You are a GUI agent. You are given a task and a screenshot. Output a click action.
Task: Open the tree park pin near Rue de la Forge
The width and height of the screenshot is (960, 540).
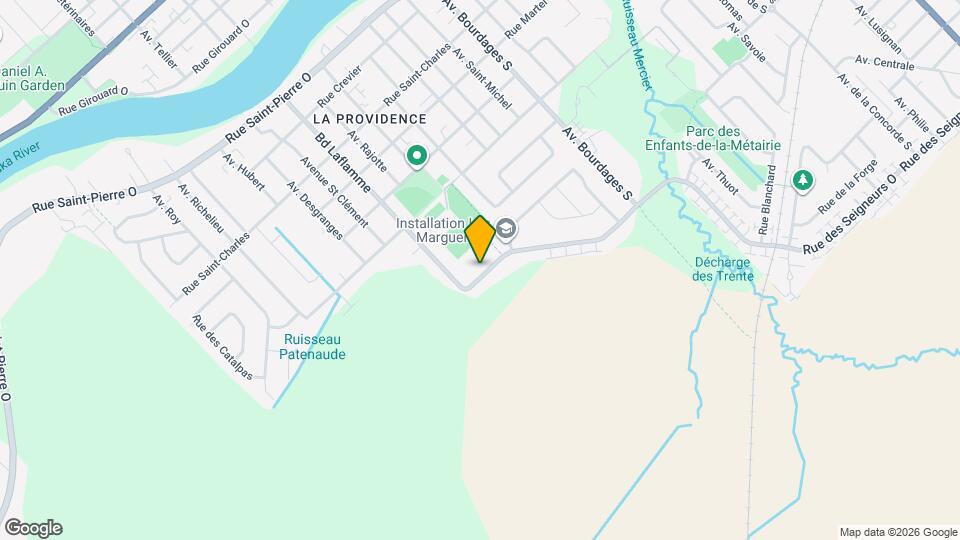click(801, 180)
